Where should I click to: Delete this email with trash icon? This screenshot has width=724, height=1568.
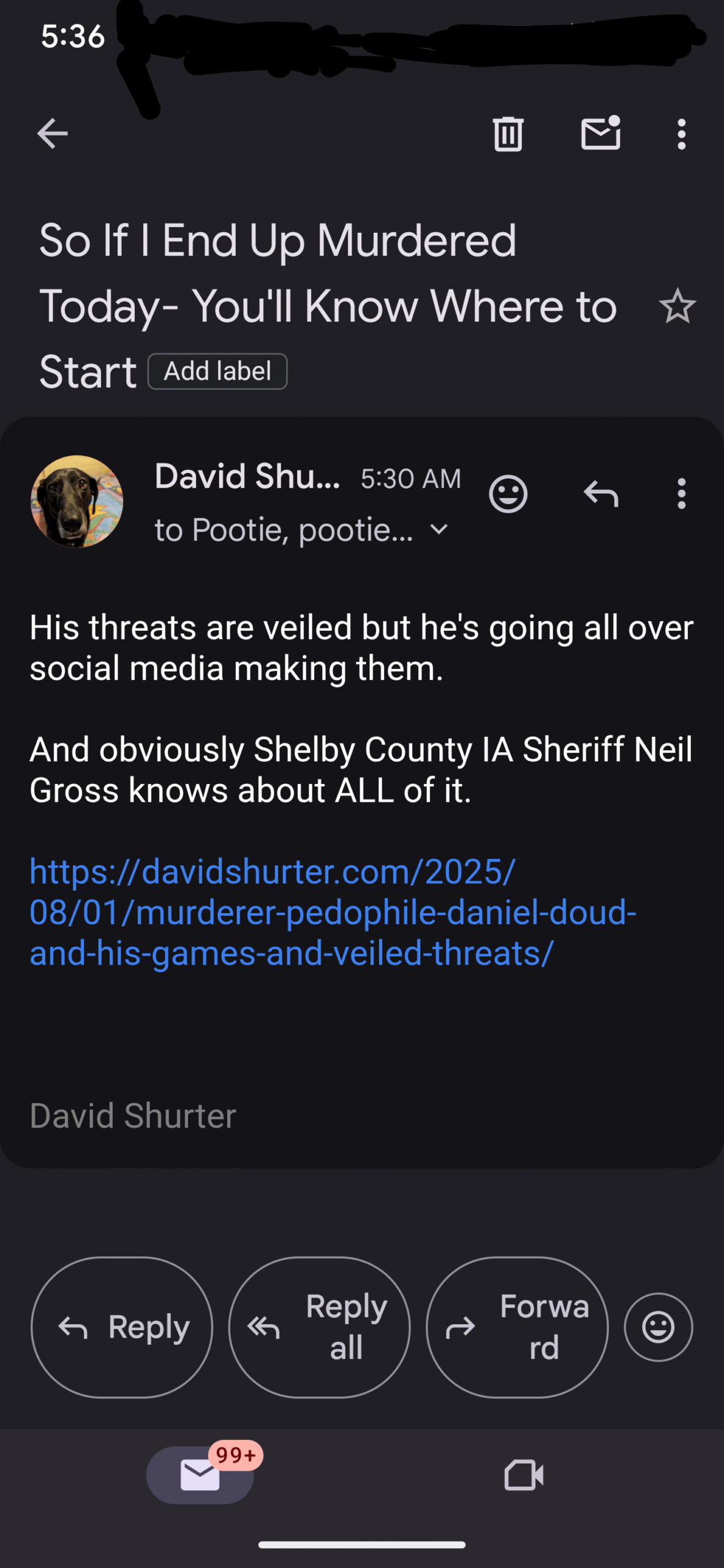pos(508,134)
